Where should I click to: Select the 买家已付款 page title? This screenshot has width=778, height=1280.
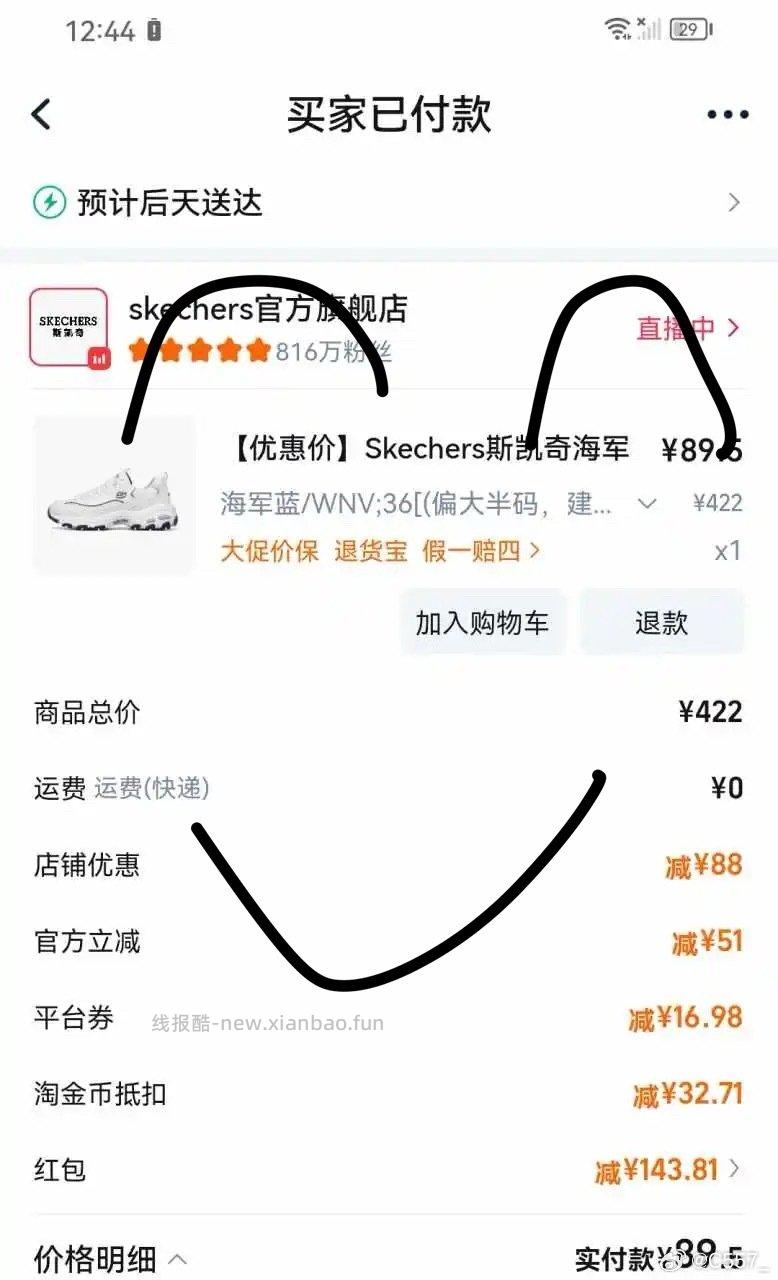point(388,114)
